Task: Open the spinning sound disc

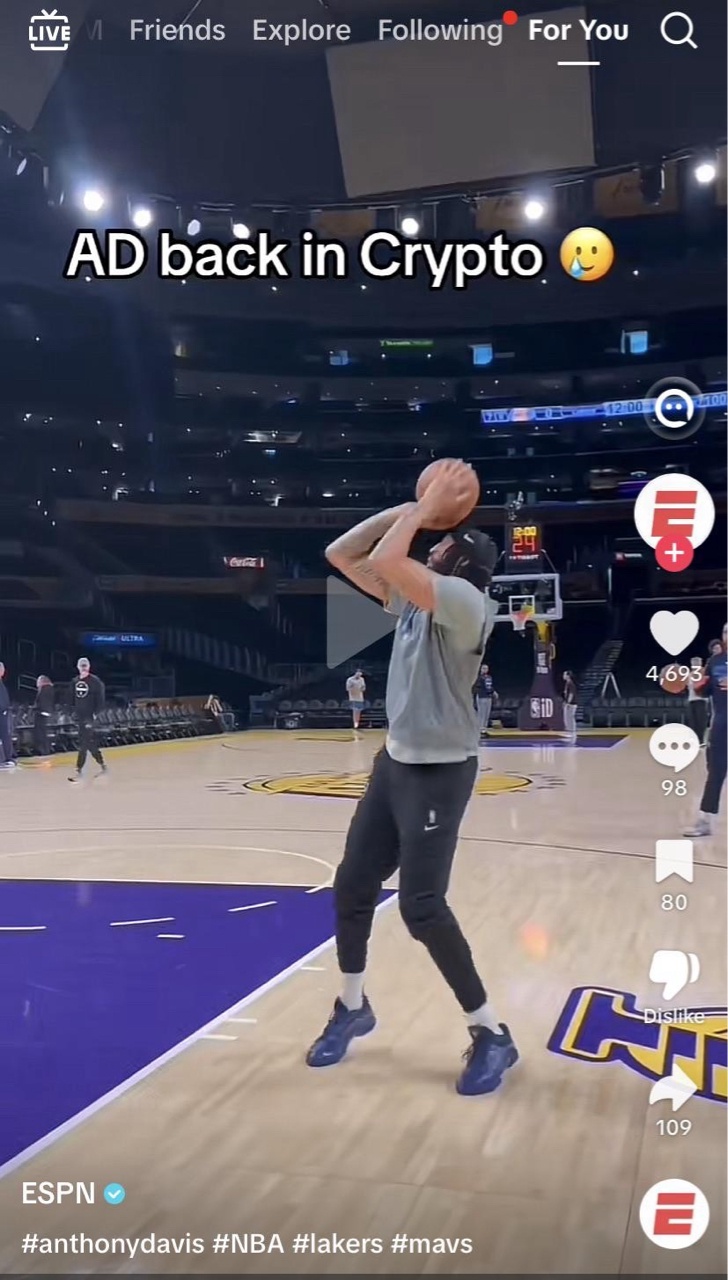Action: tap(674, 1214)
